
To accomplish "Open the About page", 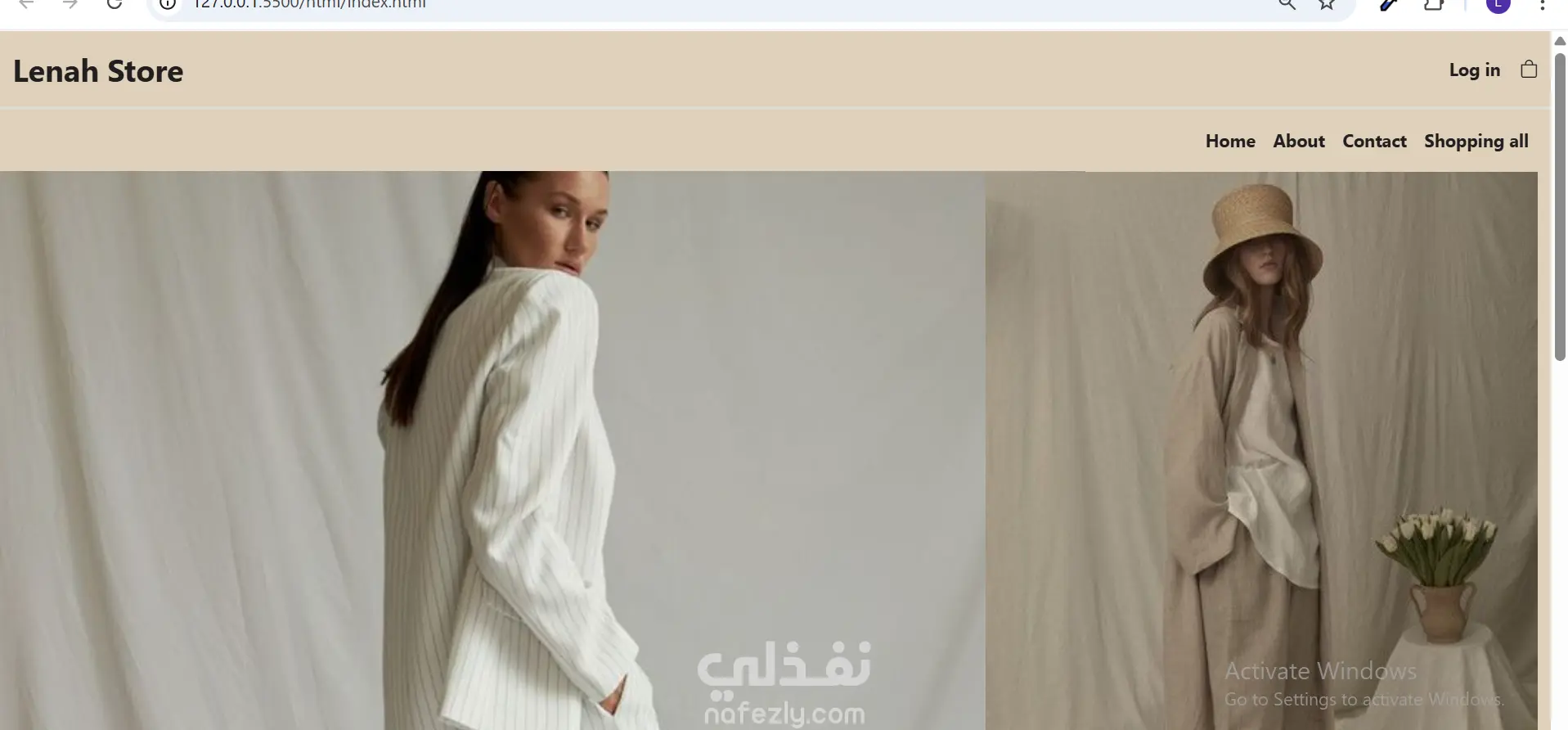I will click(x=1298, y=142).
